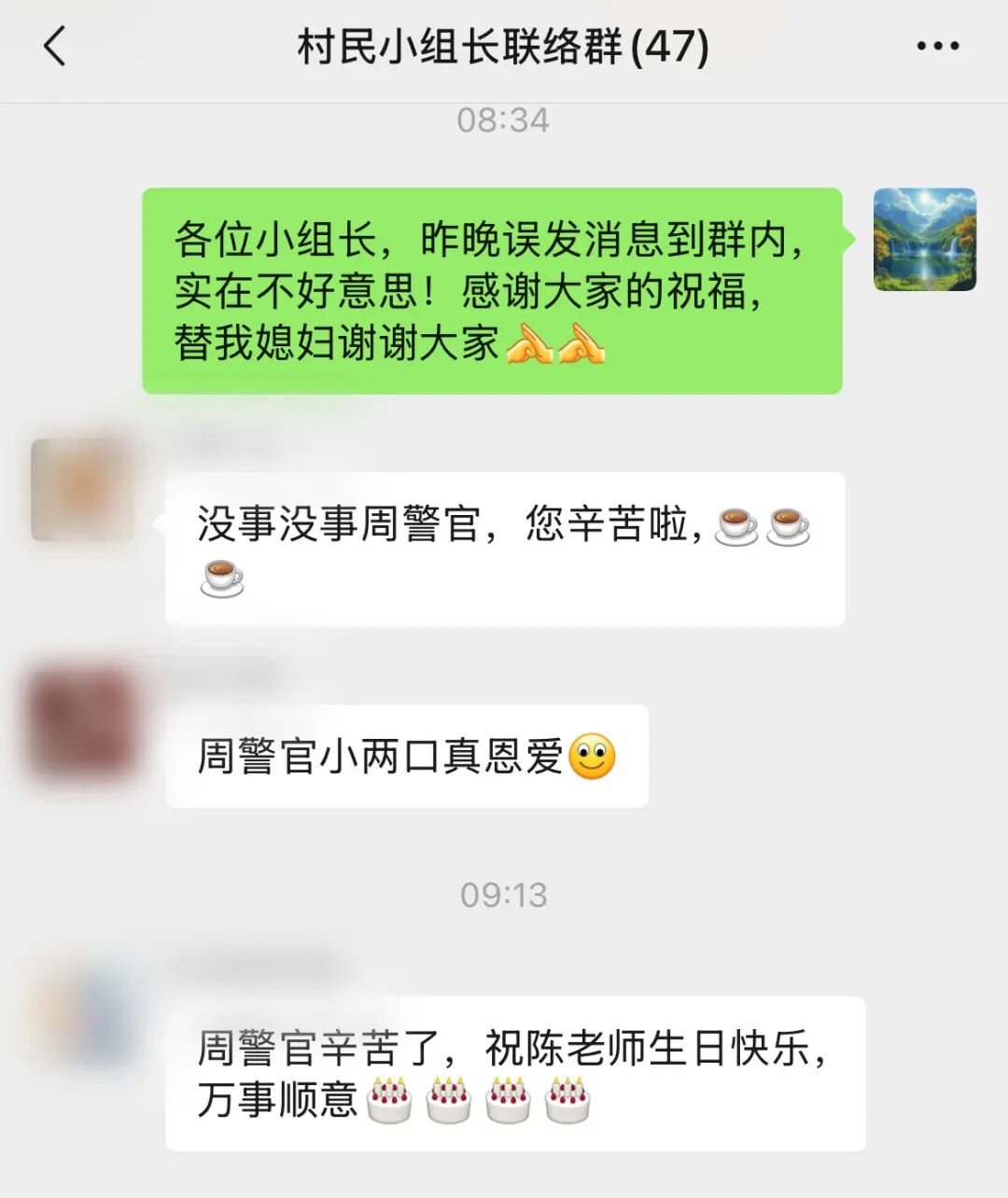Viewport: 1008px width, 1198px height.
Task: Open the chat options via three-dot icon
Action: (x=936, y=44)
